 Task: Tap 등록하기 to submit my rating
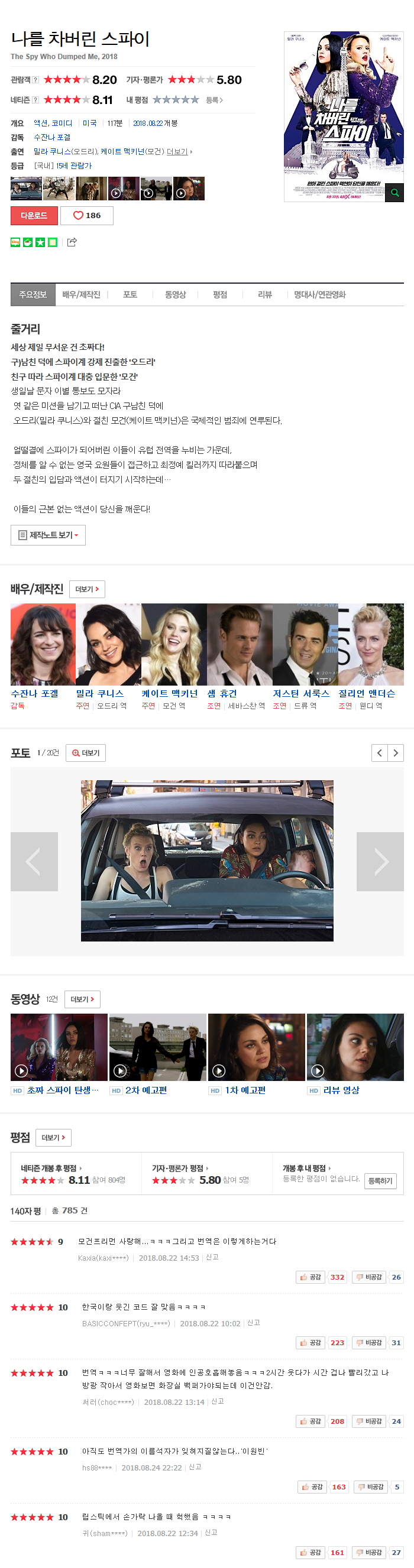point(380,1181)
